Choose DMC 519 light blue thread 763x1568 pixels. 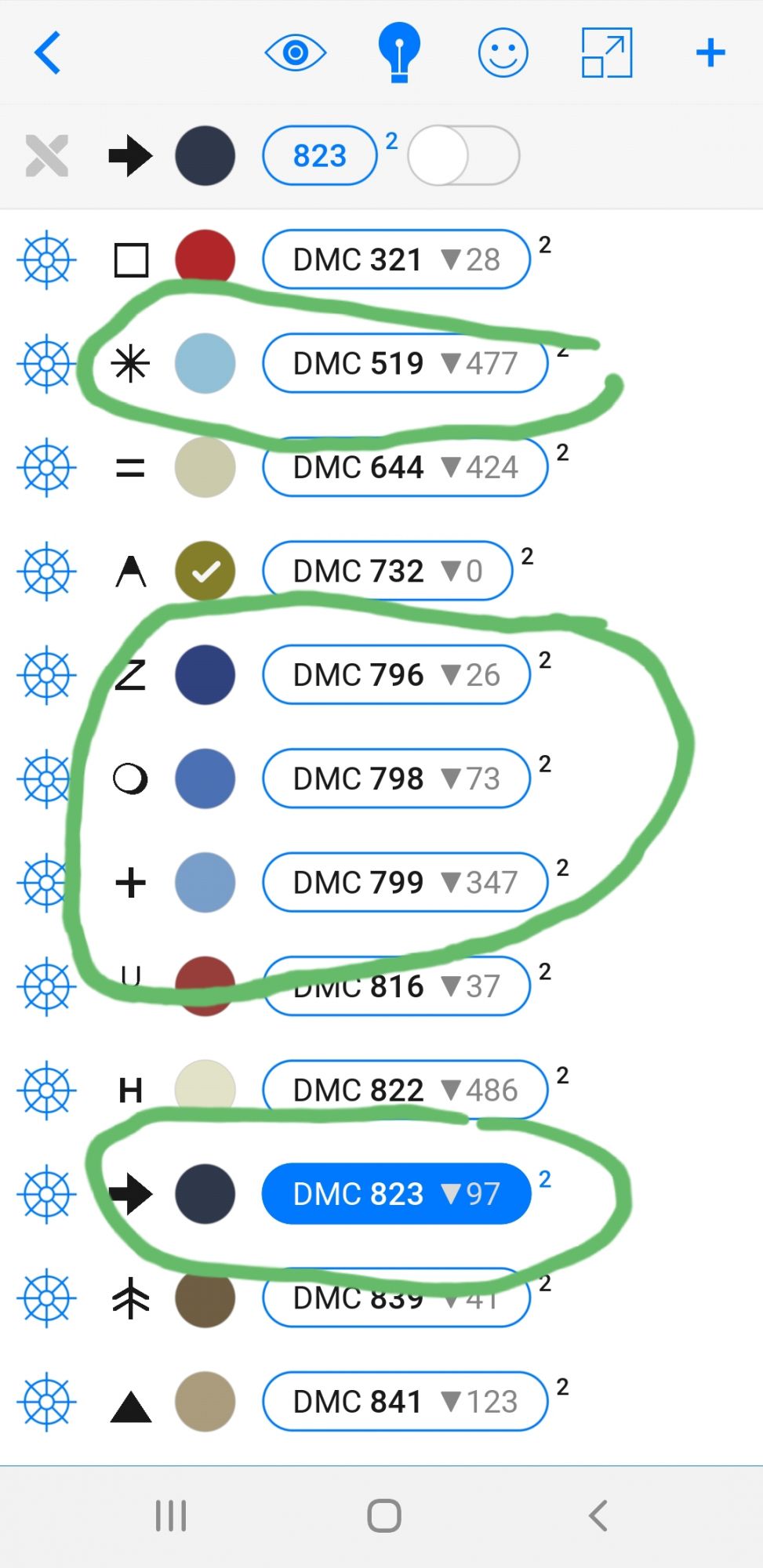405,363
